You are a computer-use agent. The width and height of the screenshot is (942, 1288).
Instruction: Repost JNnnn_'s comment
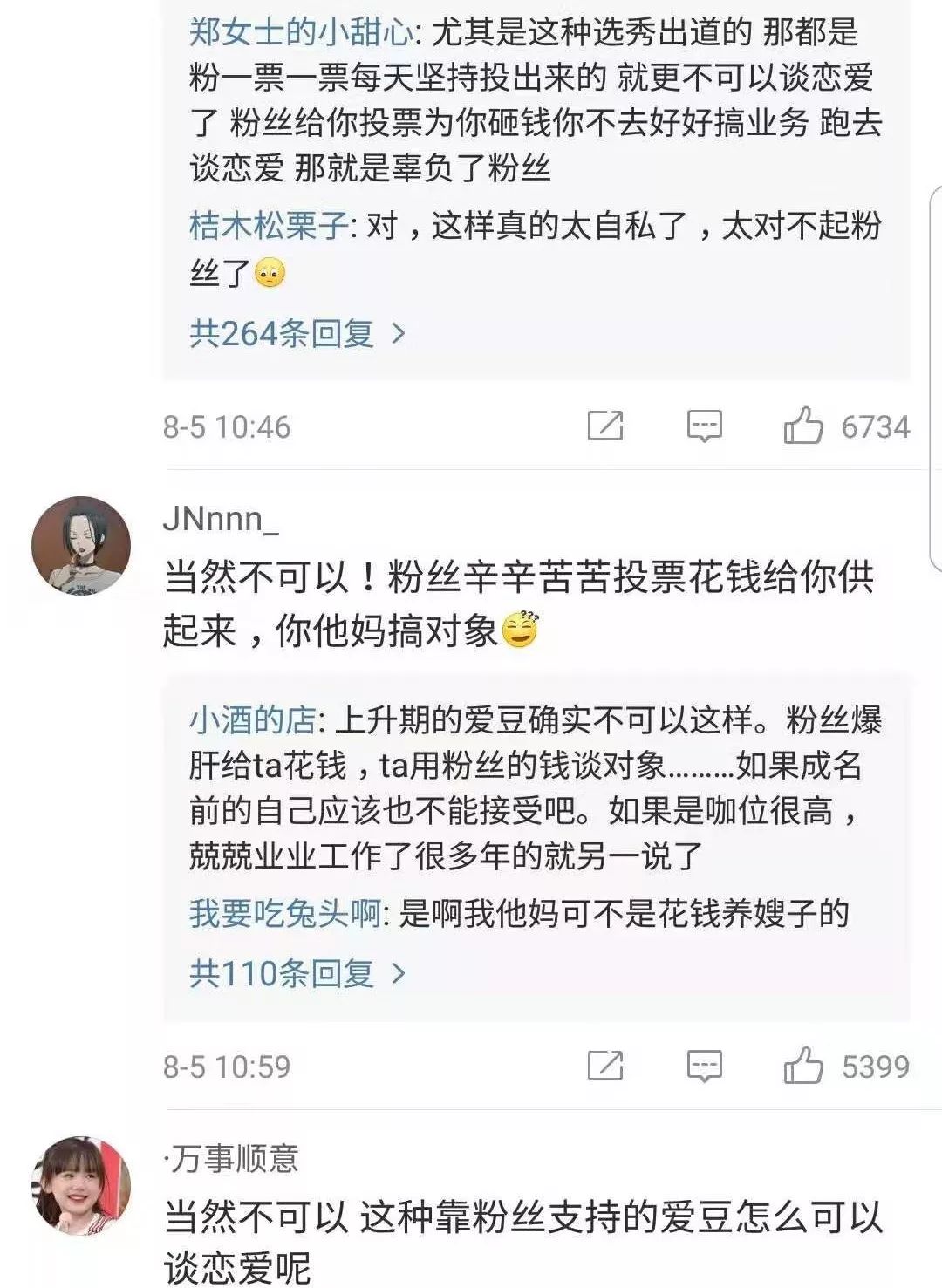pos(605,1066)
